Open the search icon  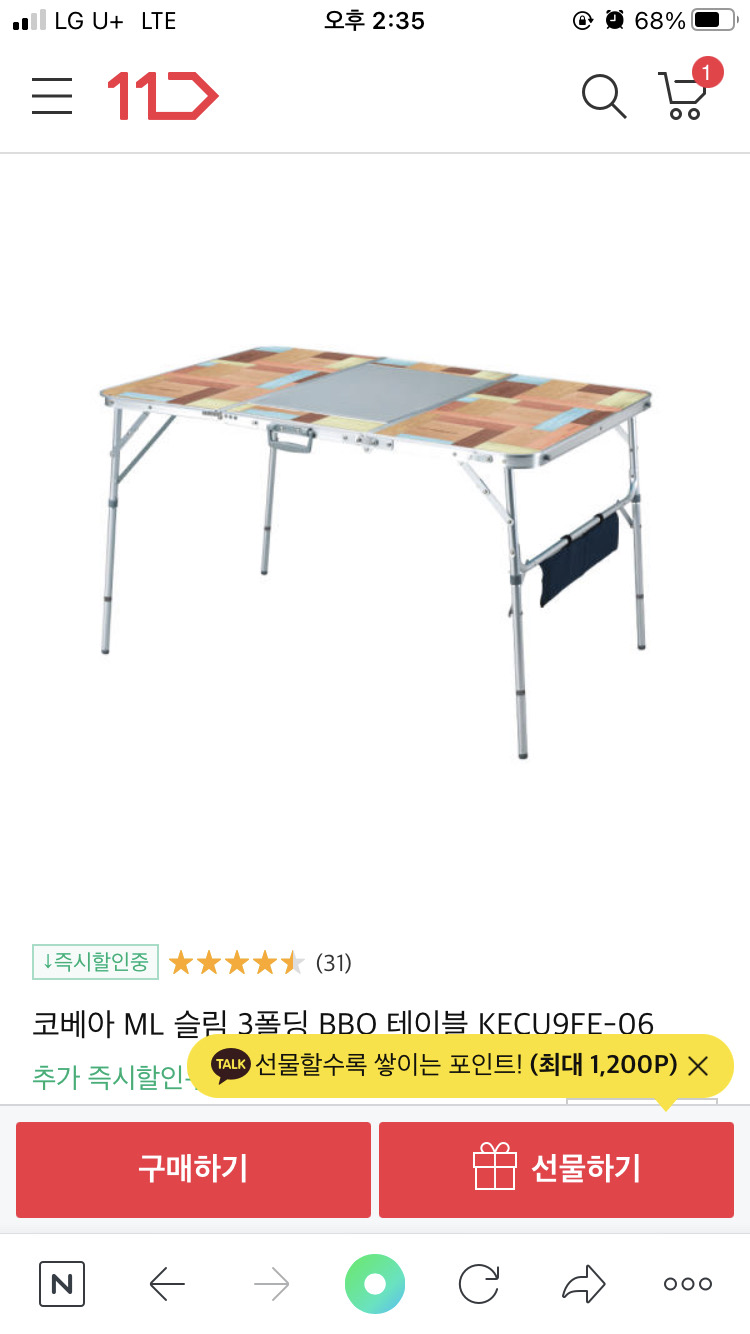pos(603,95)
